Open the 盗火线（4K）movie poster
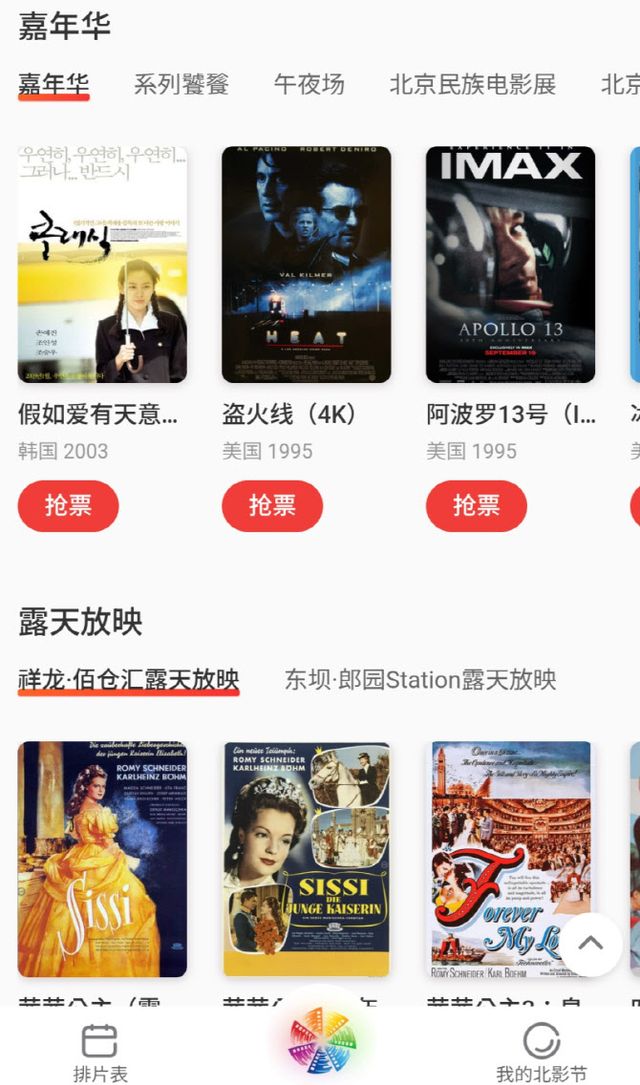This screenshot has height=1085, width=640. click(x=306, y=264)
